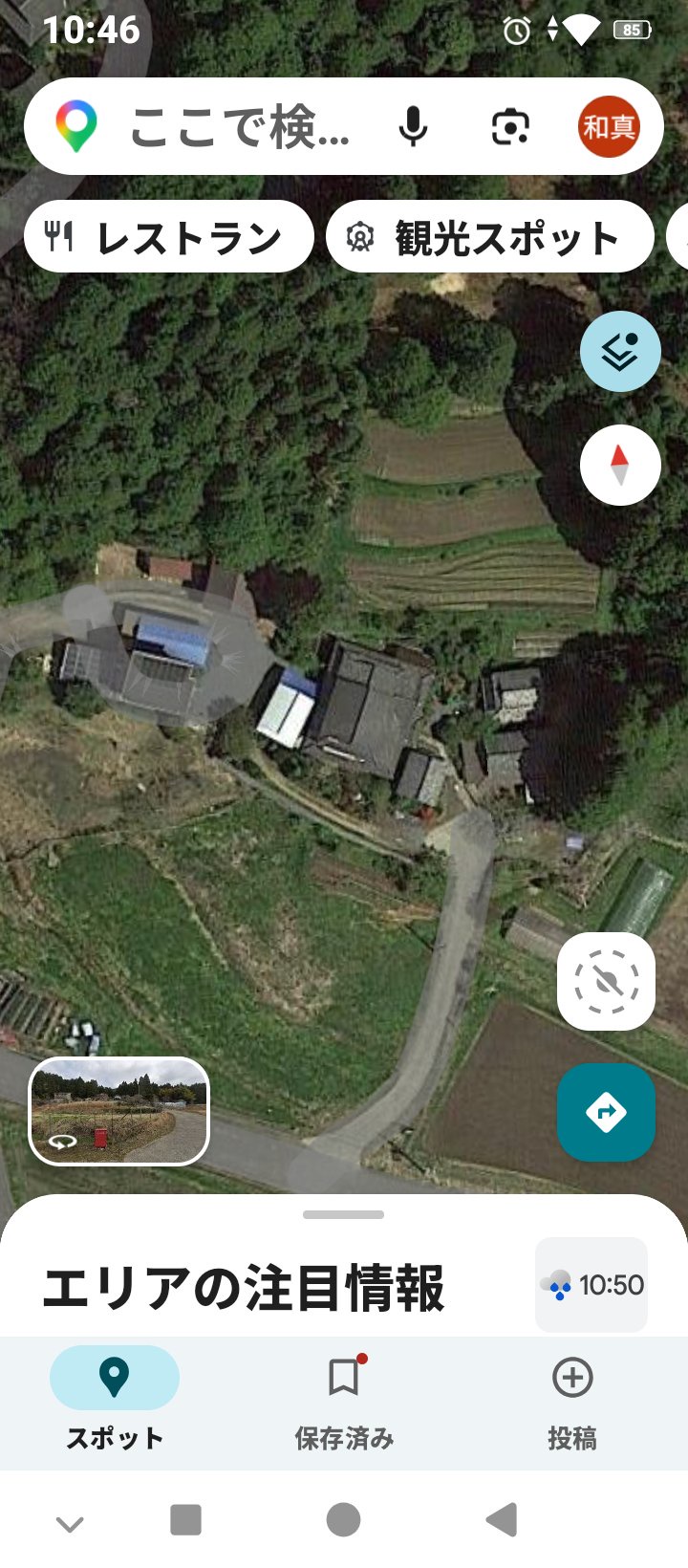Image resolution: width=688 pixels, height=1568 pixels.
Task: Open the ここで検索 search box
Action: [239, 127]
